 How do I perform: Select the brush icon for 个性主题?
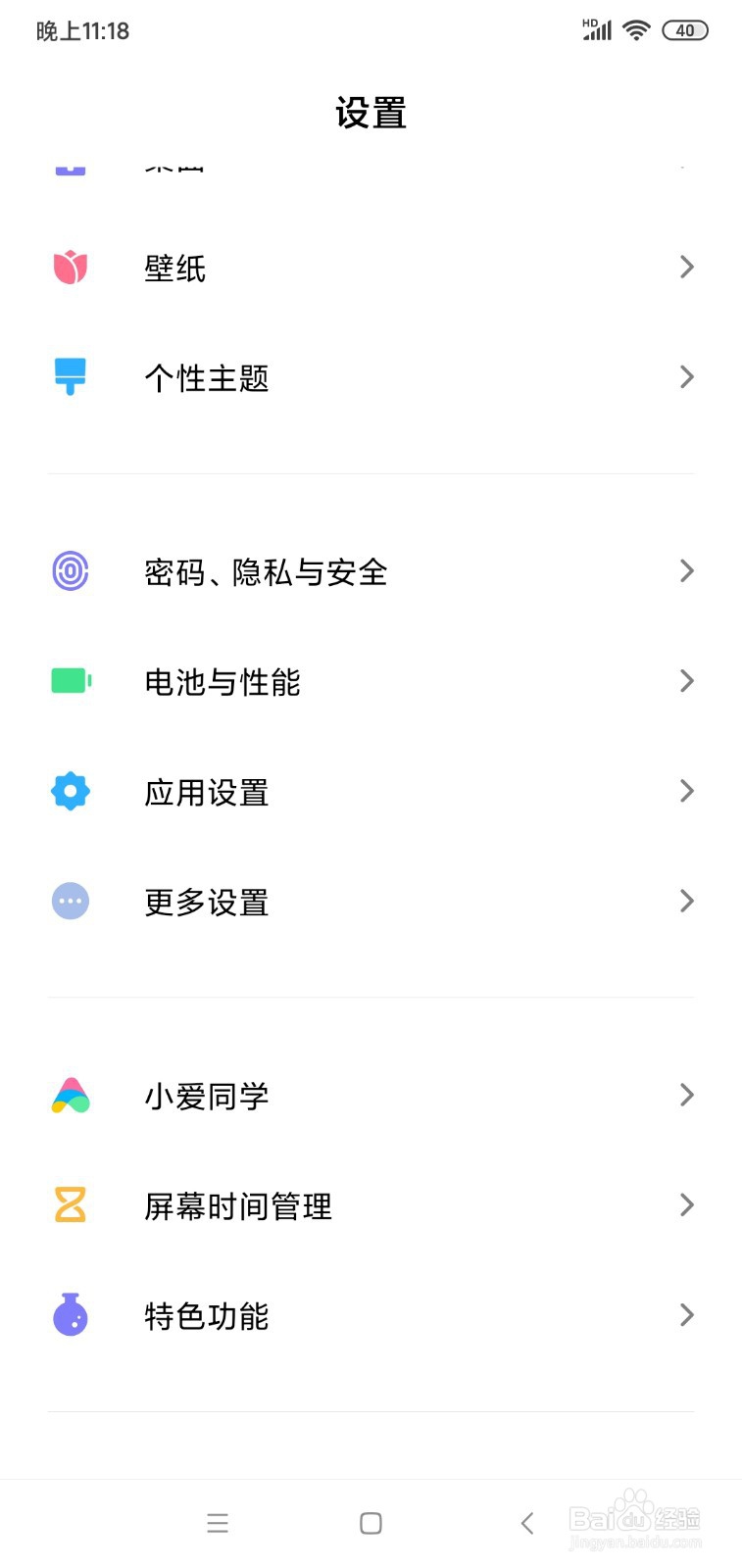pos(69,376)
